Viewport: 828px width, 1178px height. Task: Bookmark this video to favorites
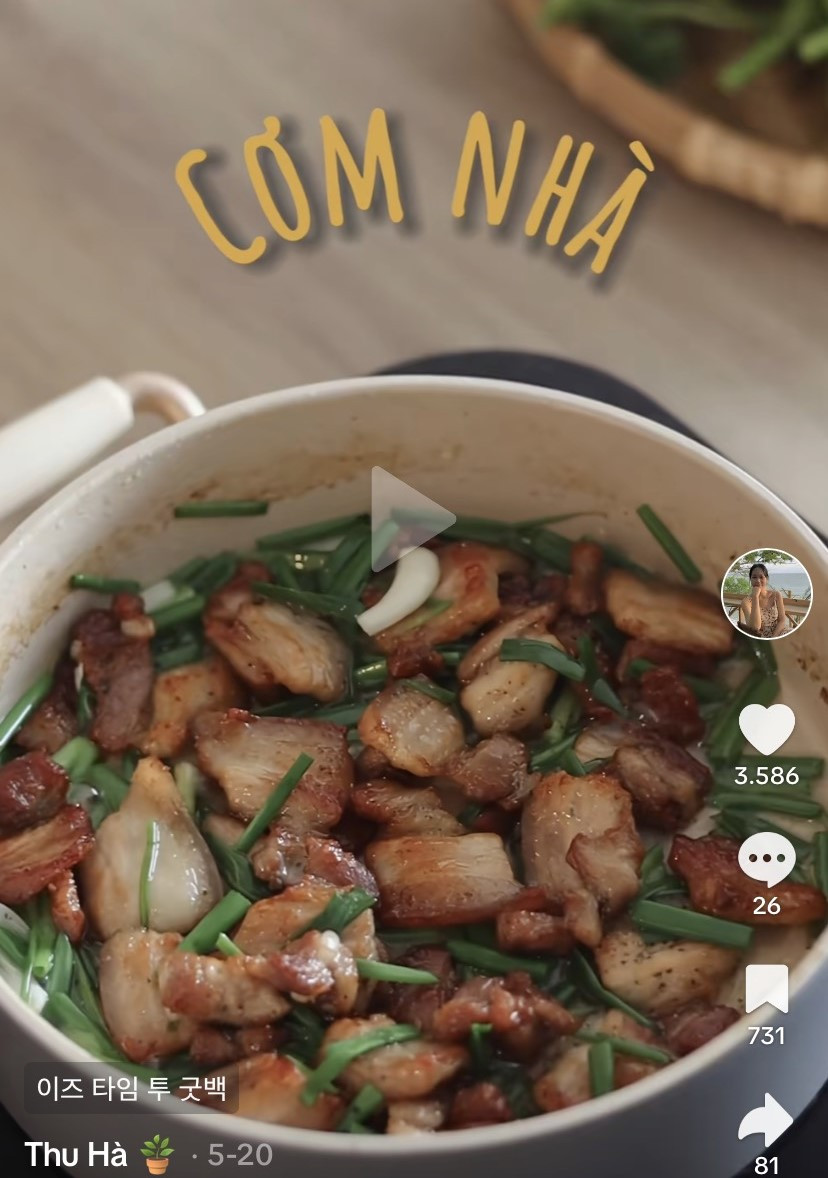(x=766, y=990)
